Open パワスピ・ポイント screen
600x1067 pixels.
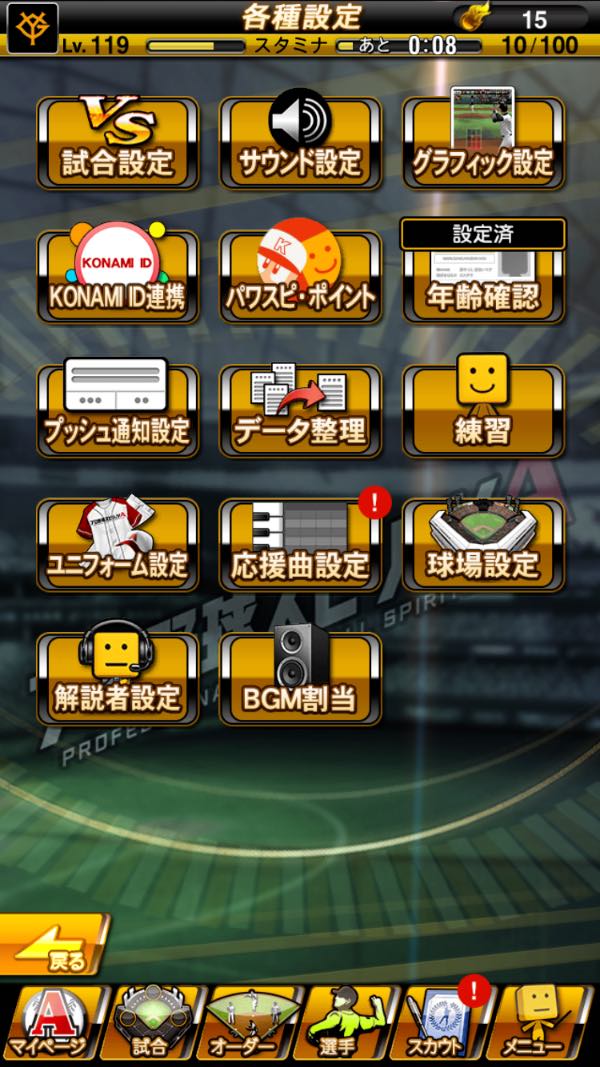click(x=300, y=277)
